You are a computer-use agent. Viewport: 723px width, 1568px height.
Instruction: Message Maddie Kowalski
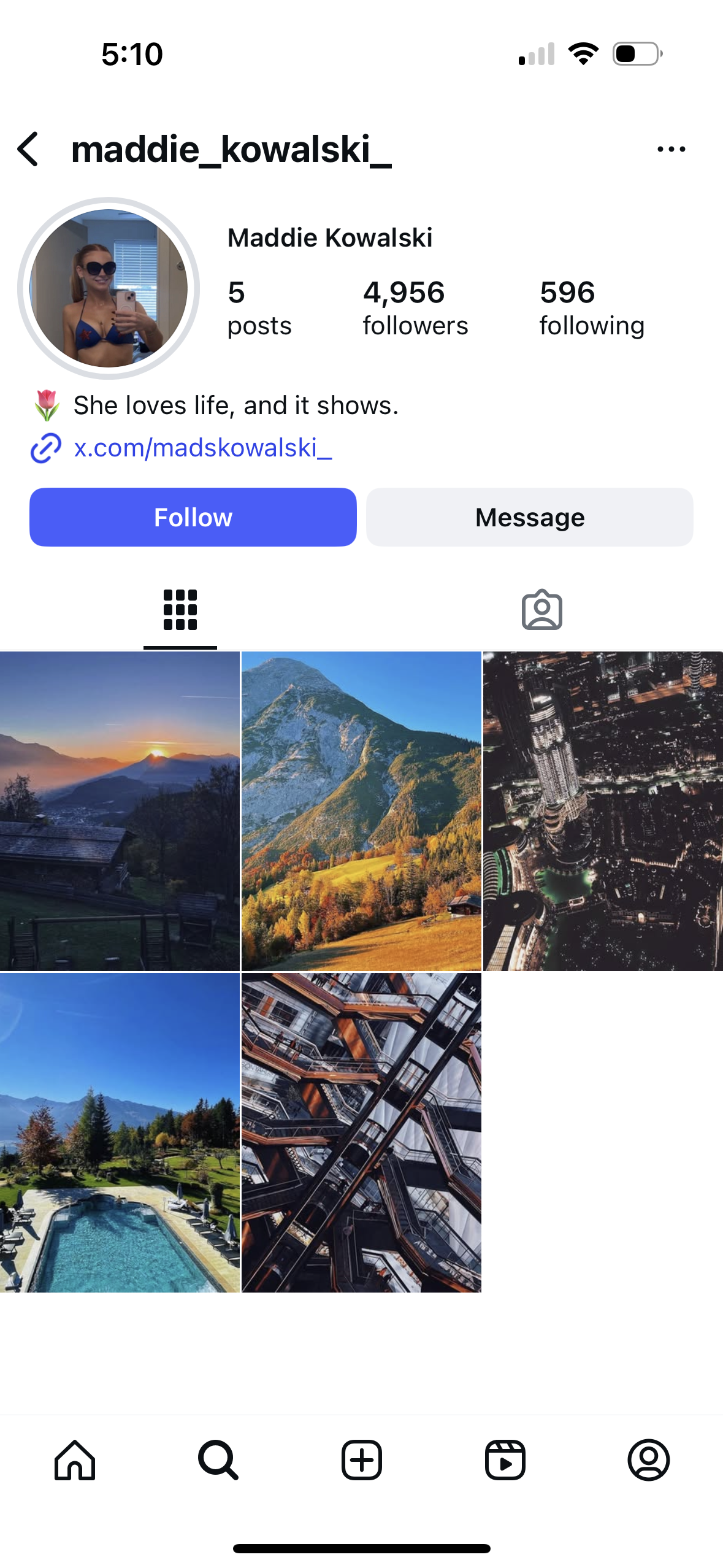(x=529, y=517)
